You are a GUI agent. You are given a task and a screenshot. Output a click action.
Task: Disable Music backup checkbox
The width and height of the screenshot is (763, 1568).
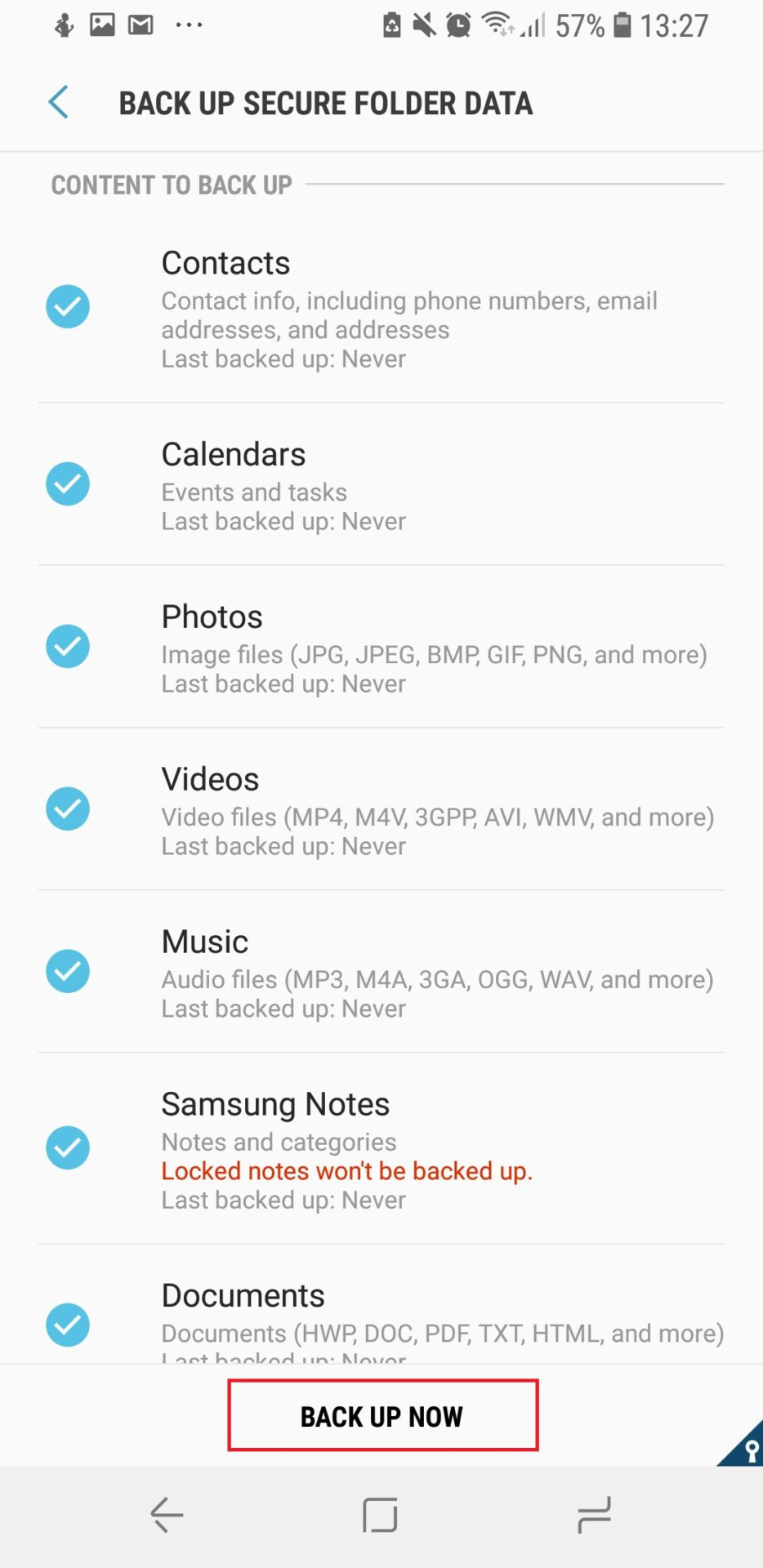68,972
